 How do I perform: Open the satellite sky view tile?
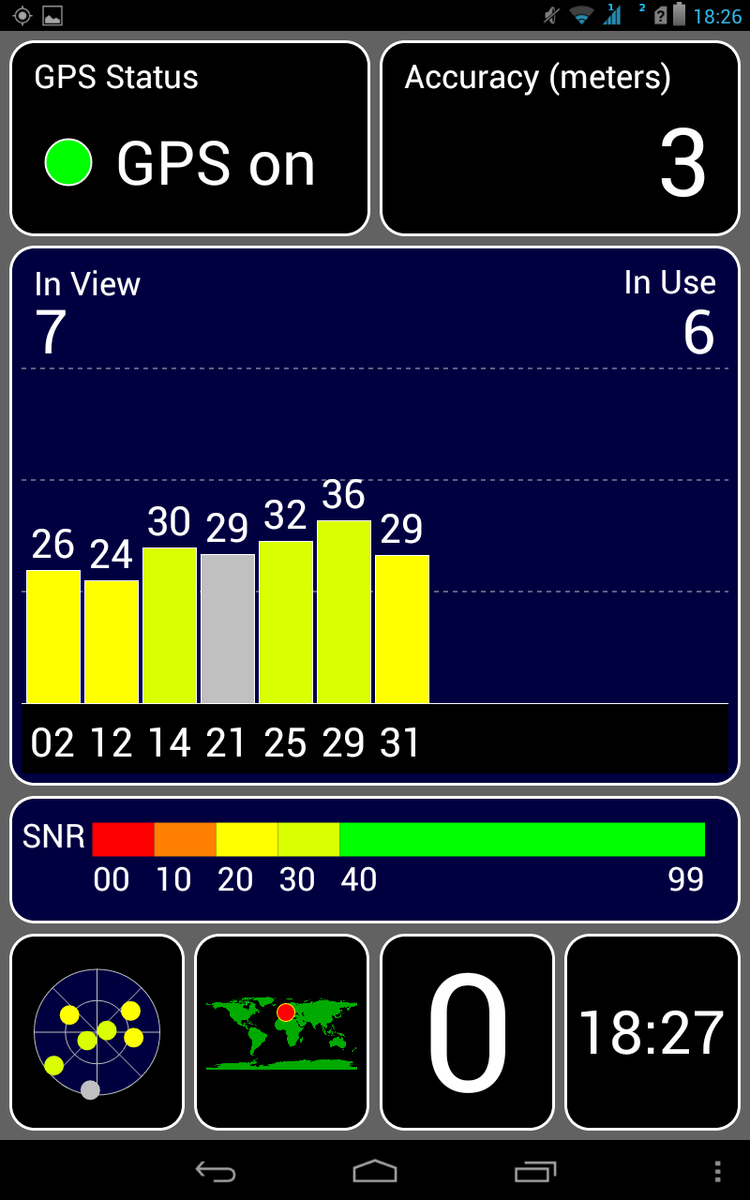pos(97,1032)
